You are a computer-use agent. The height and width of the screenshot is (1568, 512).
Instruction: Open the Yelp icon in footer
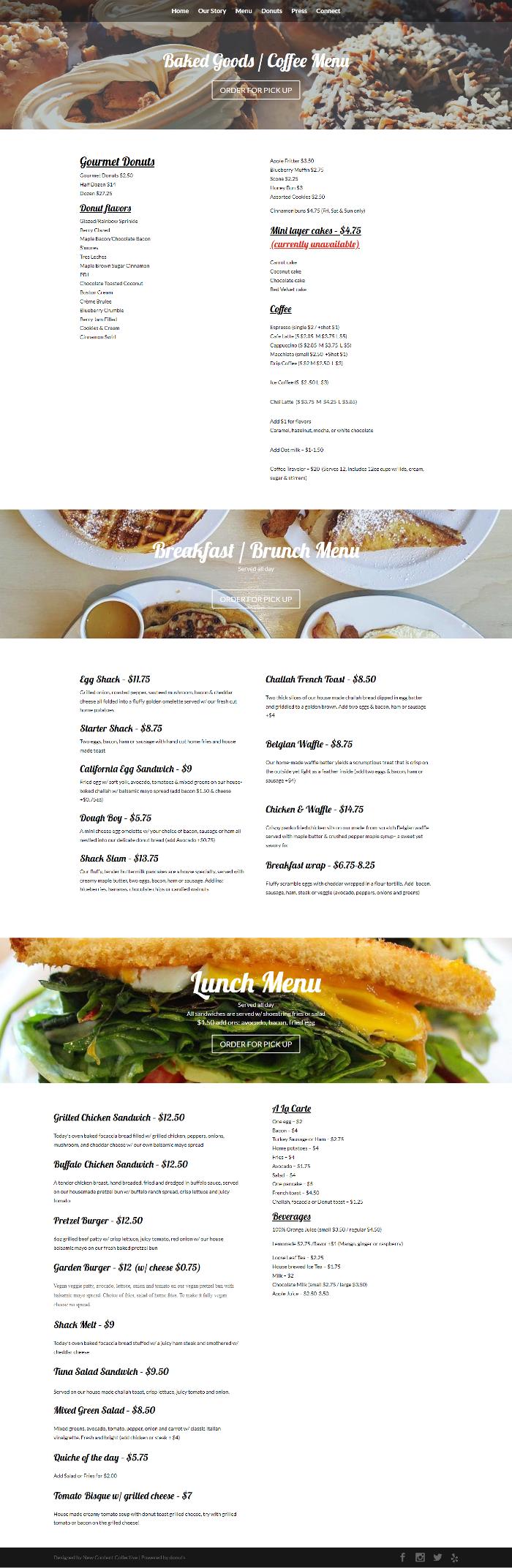(x=455, y=1557)
